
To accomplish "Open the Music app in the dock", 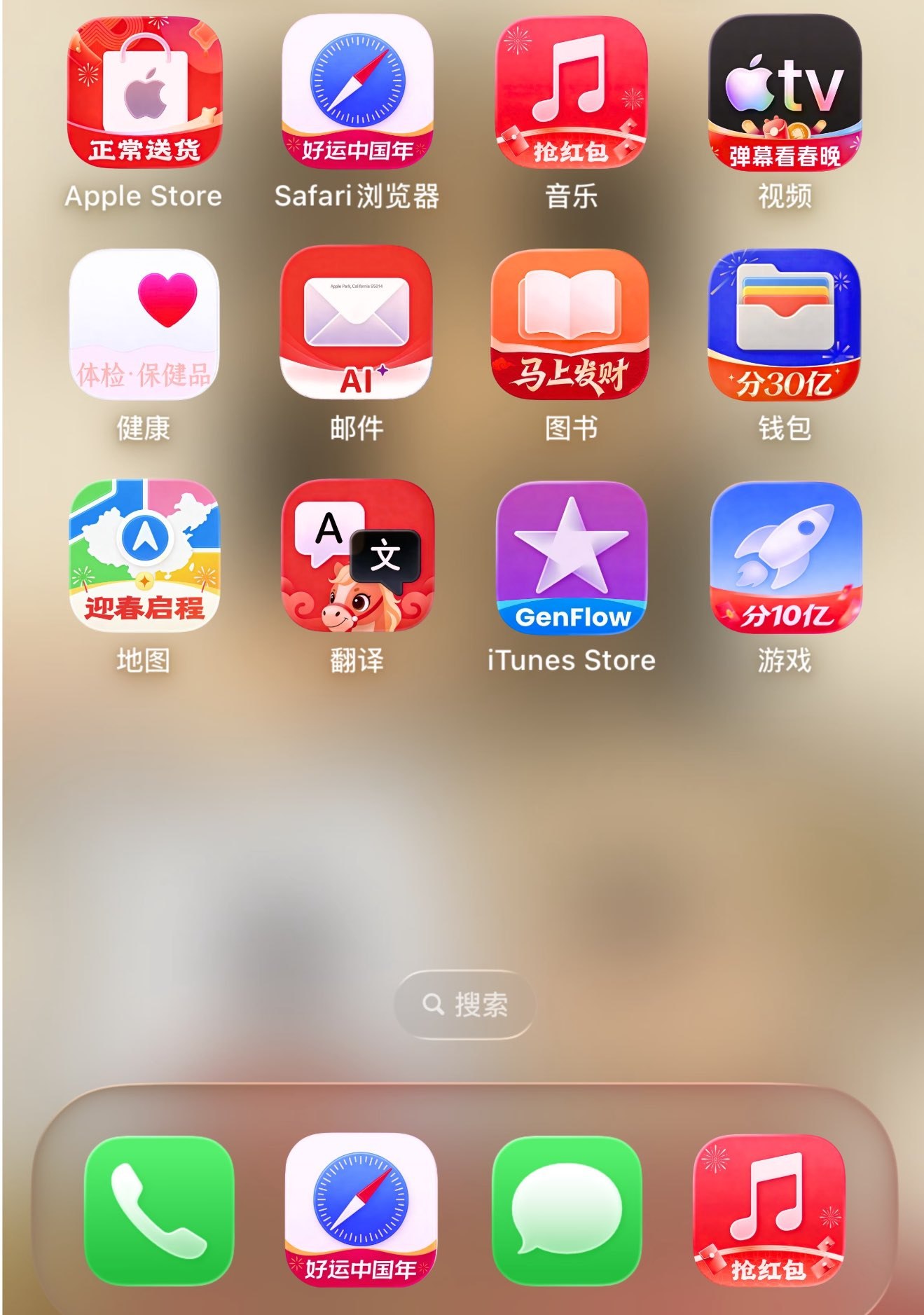I will click(768, 1210).
